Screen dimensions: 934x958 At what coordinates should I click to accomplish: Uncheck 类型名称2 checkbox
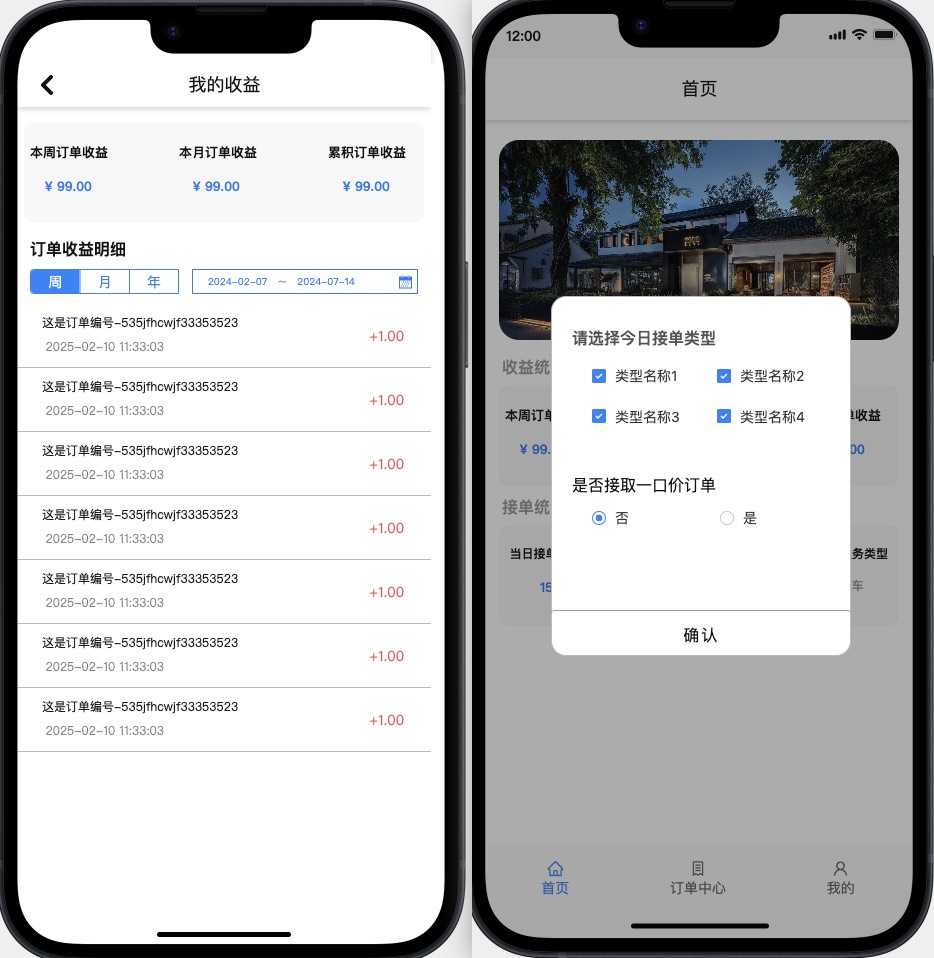724,376
